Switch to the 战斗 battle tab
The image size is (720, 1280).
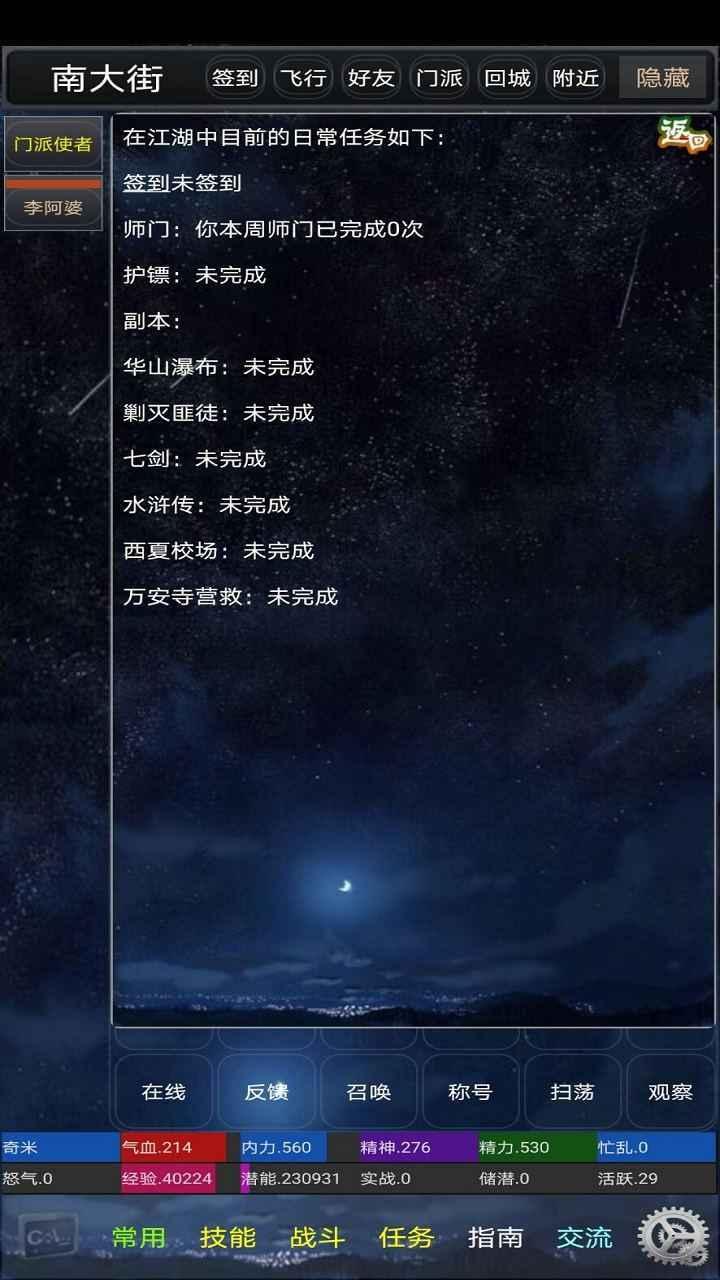317,1237
